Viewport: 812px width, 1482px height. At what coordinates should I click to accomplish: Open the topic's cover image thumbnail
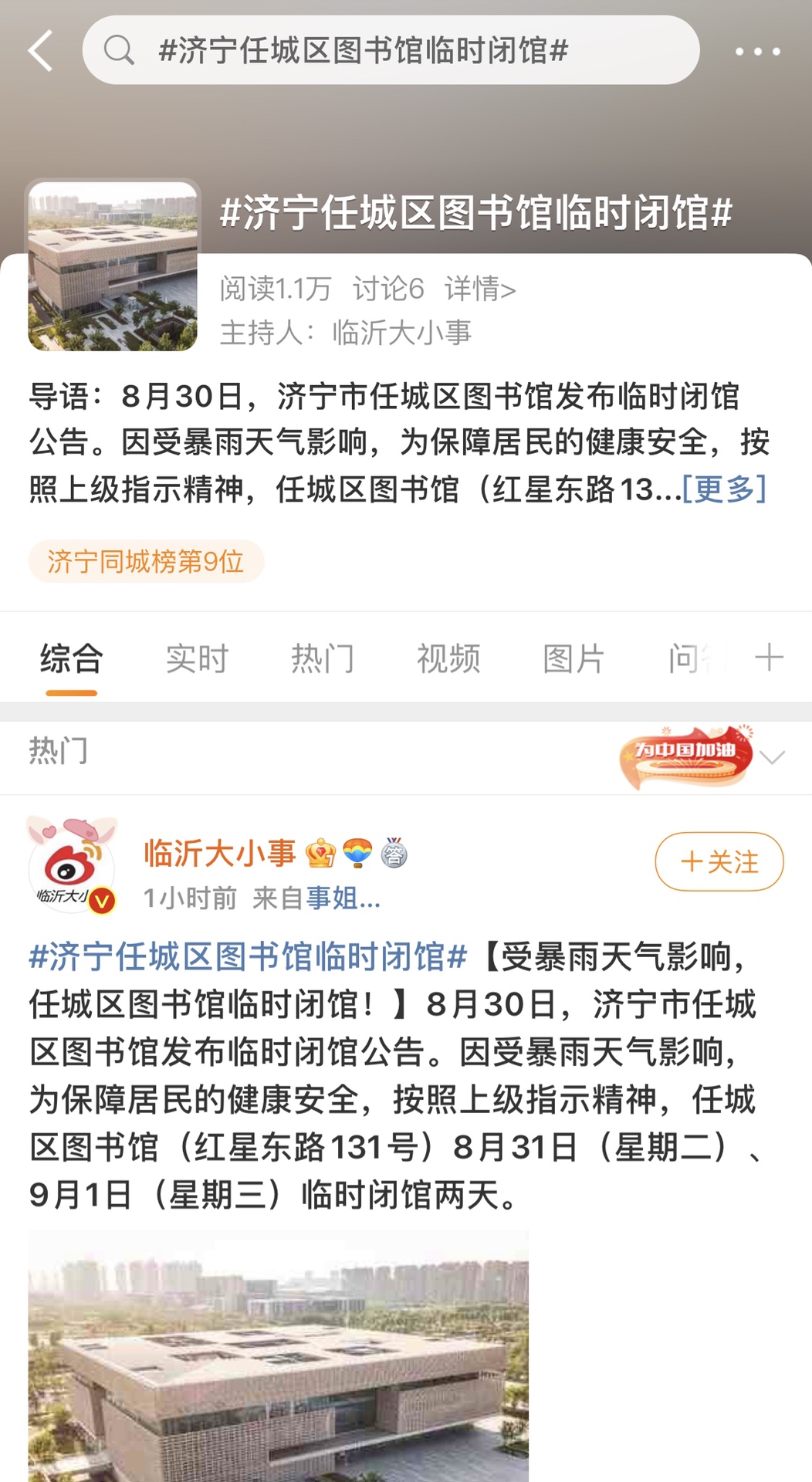click(113, 266)
